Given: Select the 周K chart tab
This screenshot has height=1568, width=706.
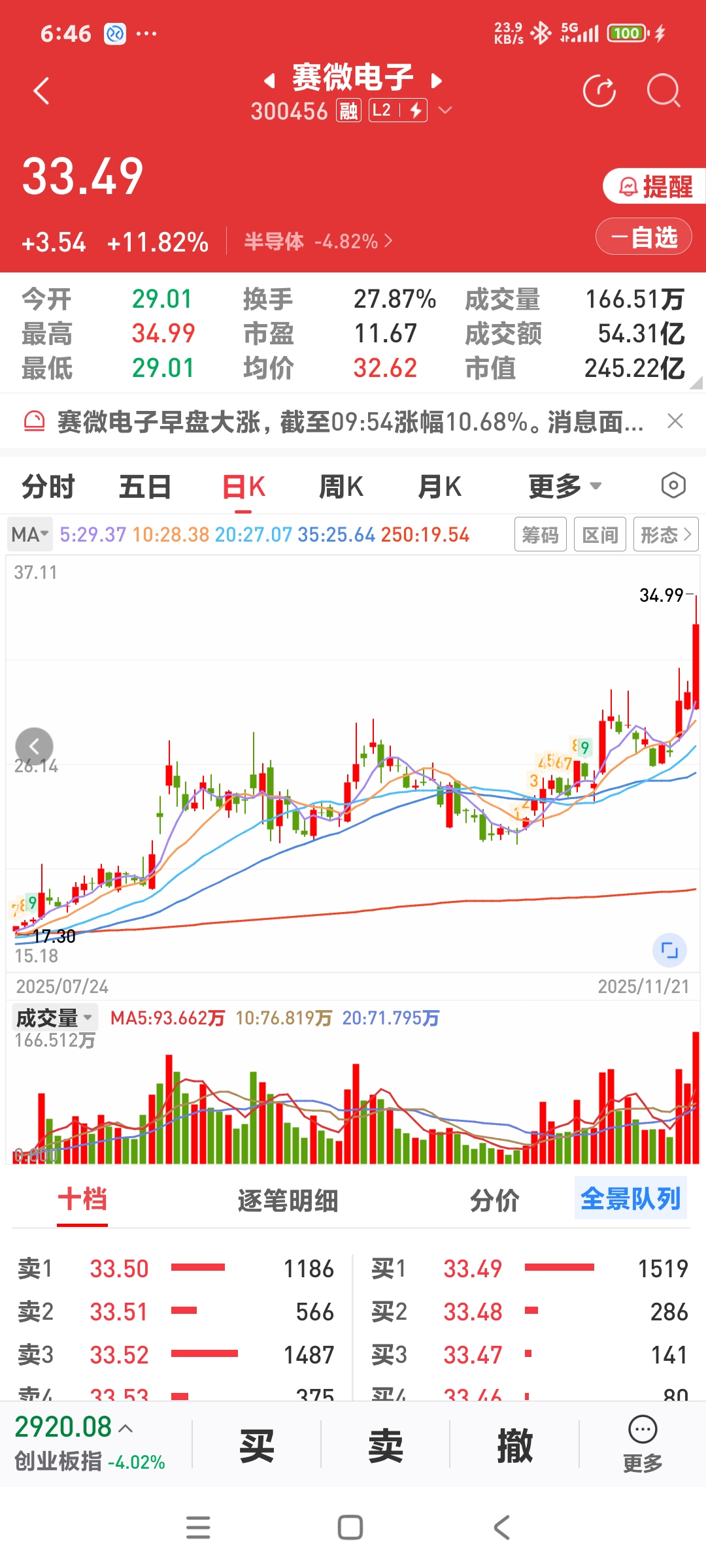Looking at the screenshot, I should pos(341,487).
